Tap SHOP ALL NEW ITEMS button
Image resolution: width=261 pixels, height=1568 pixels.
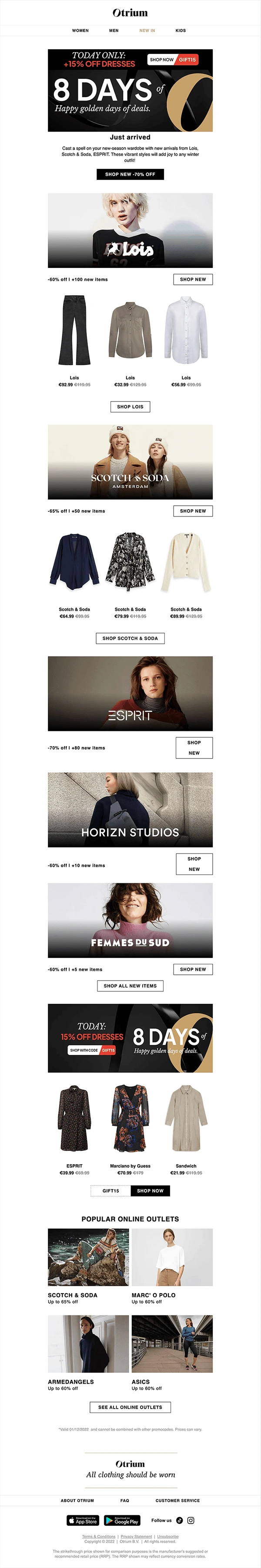pyautogui.click(x=130, y=986)
